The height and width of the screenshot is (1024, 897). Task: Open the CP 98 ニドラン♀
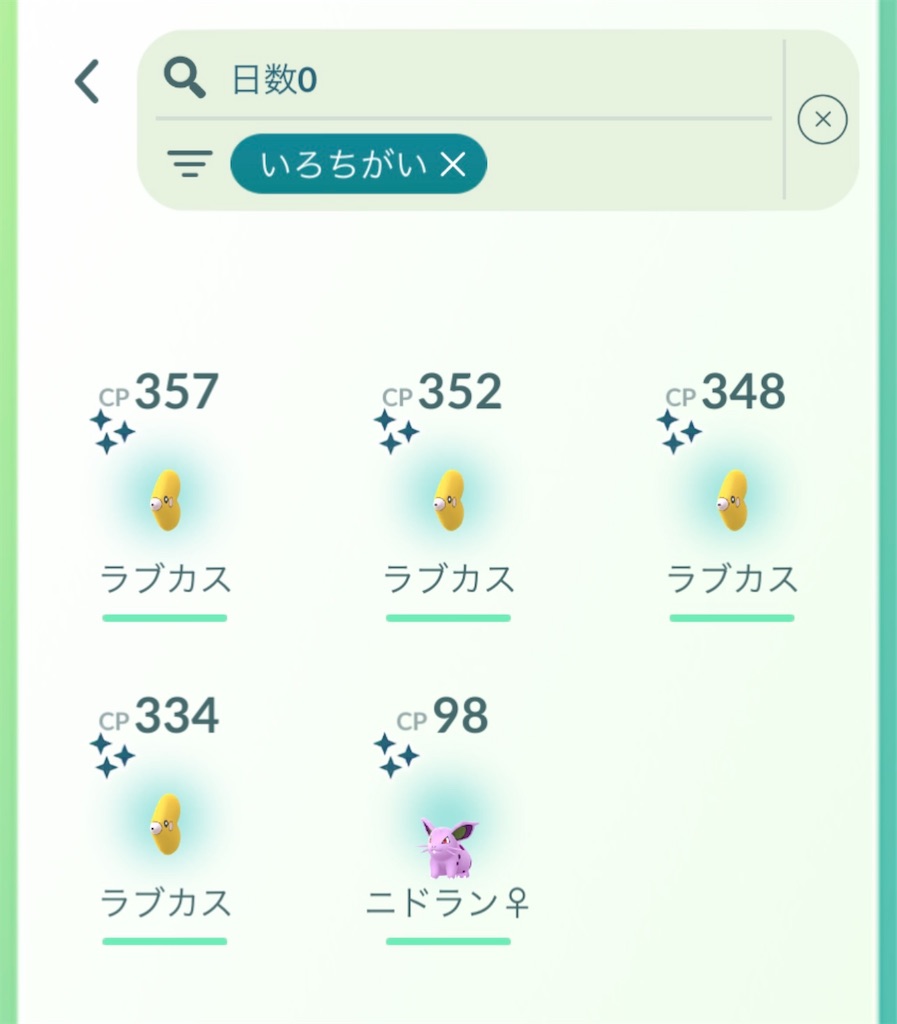pos(448,845)
